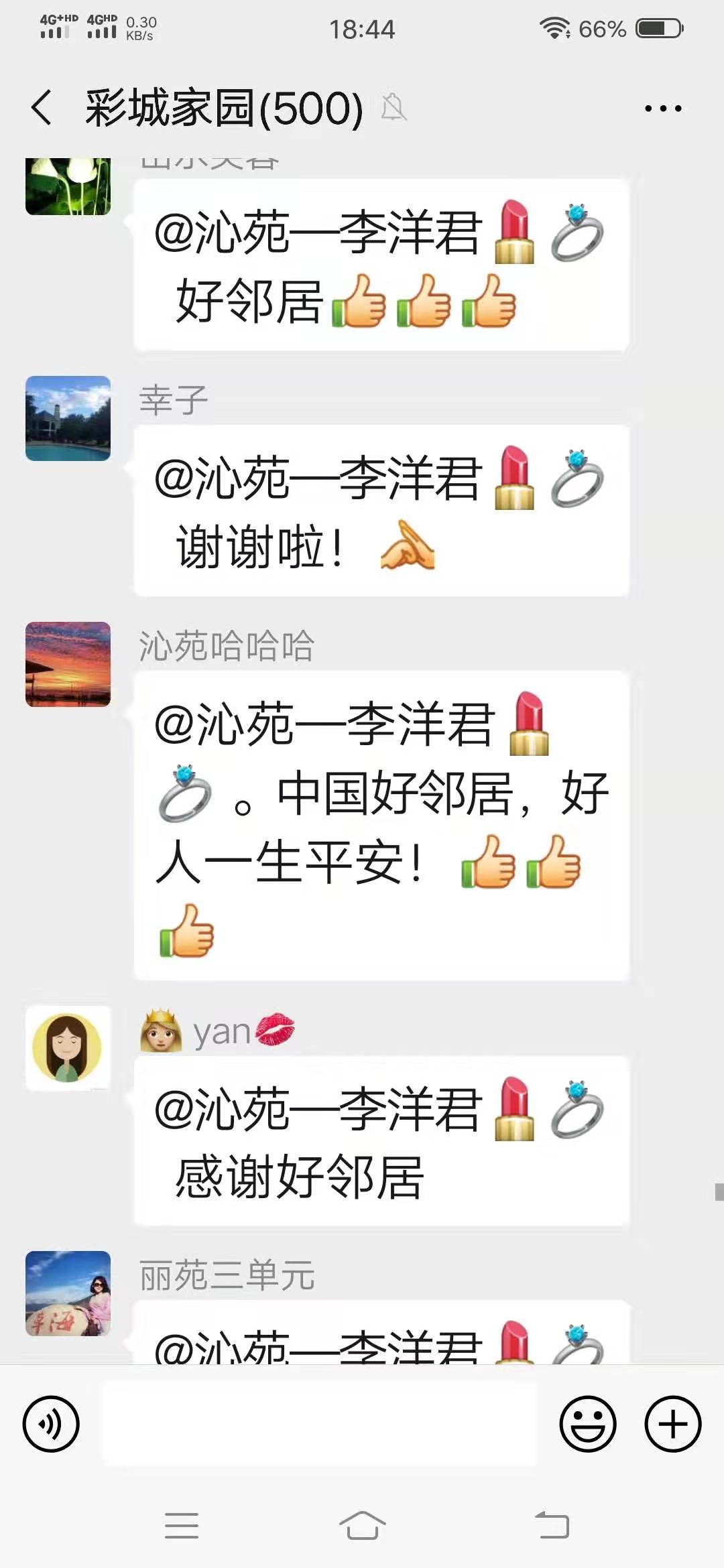Viewport: 724px width, 1568px height.
Task: Go back from the 彩城家园 group chat
Action: coord(42,108)
